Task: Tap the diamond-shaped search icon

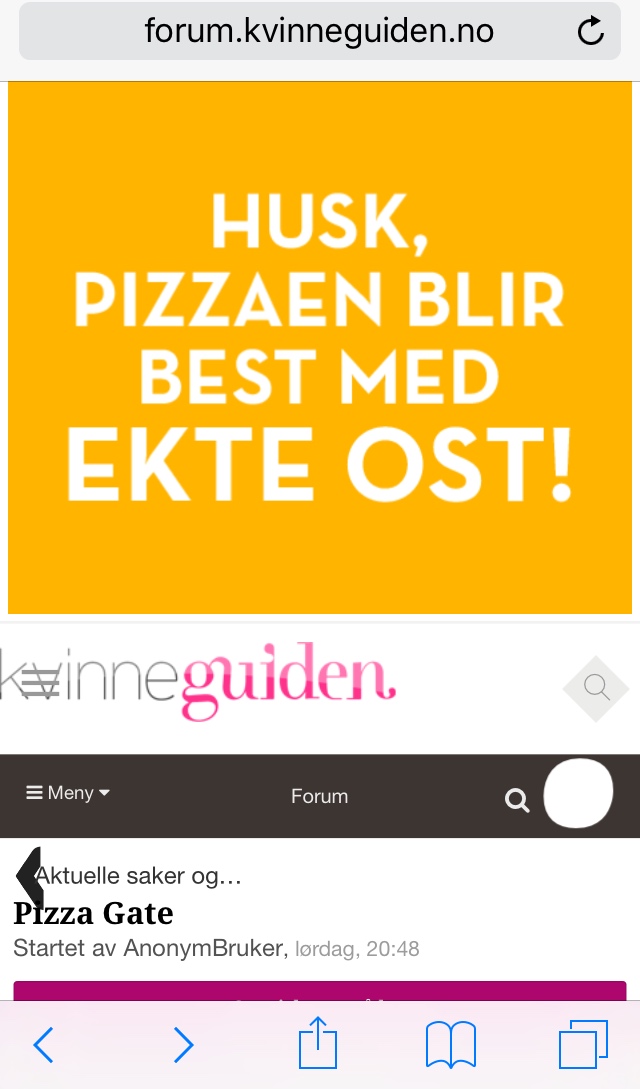Action: pyautogui.click(x=596, y=688)
